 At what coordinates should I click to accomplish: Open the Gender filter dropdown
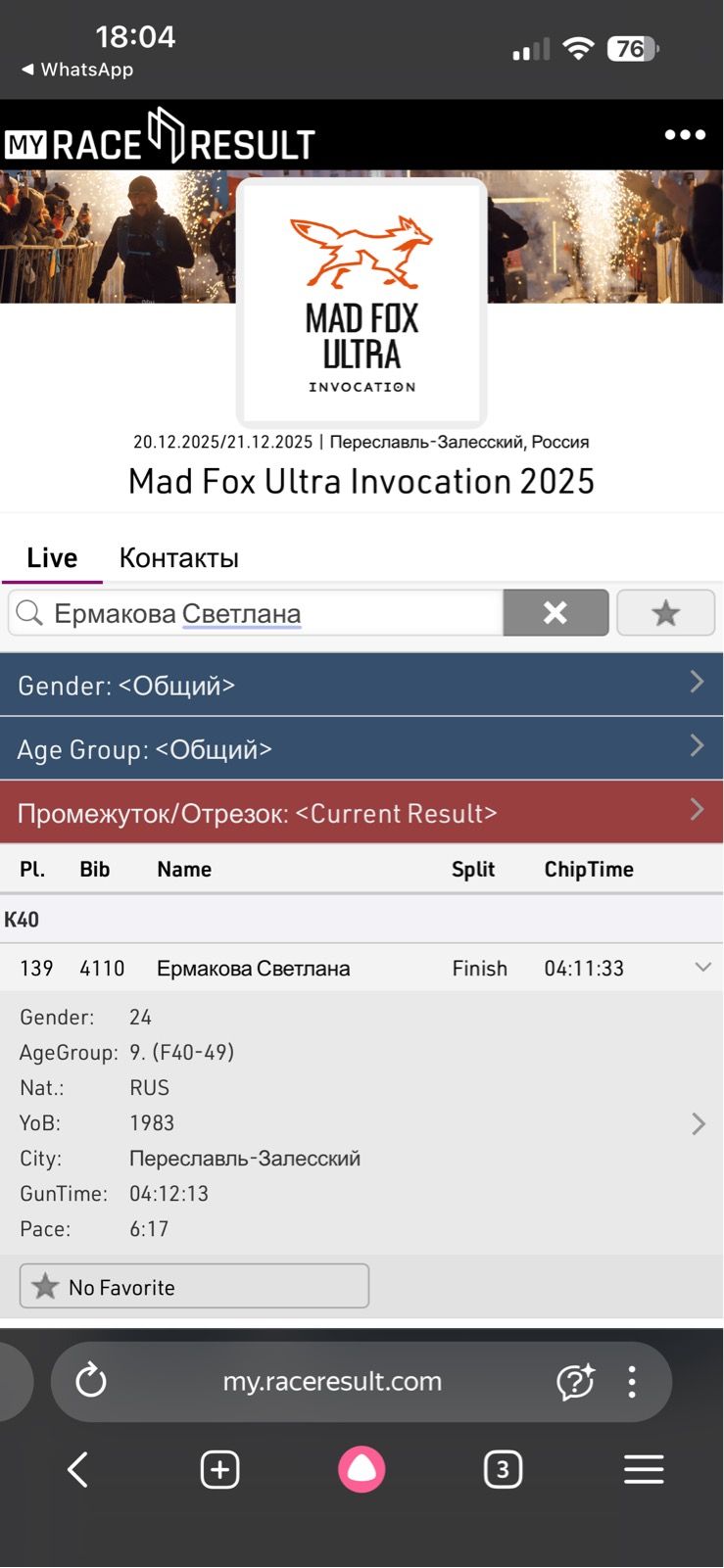click(362, 685)
